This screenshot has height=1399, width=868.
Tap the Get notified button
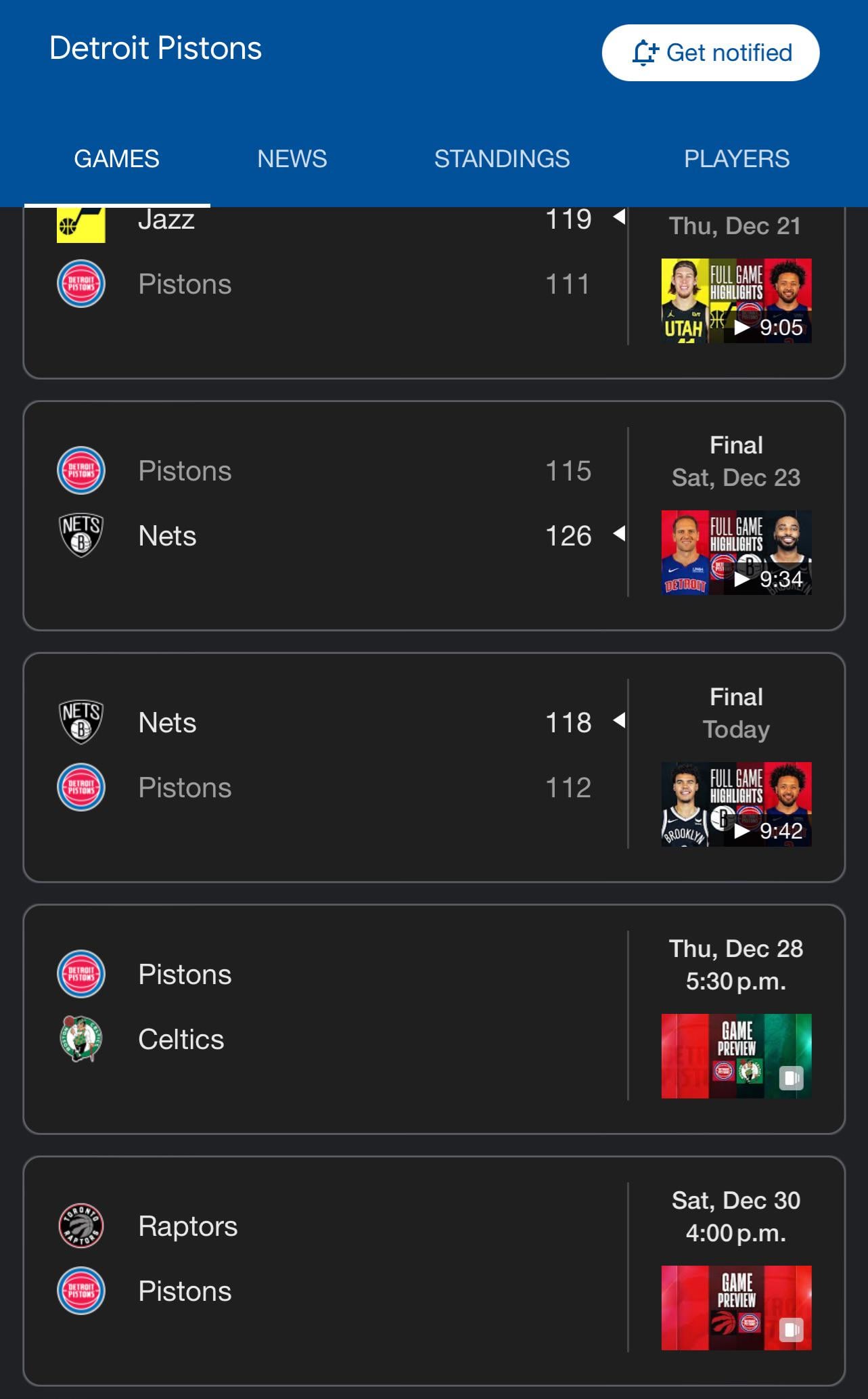[x=710, y=53]
